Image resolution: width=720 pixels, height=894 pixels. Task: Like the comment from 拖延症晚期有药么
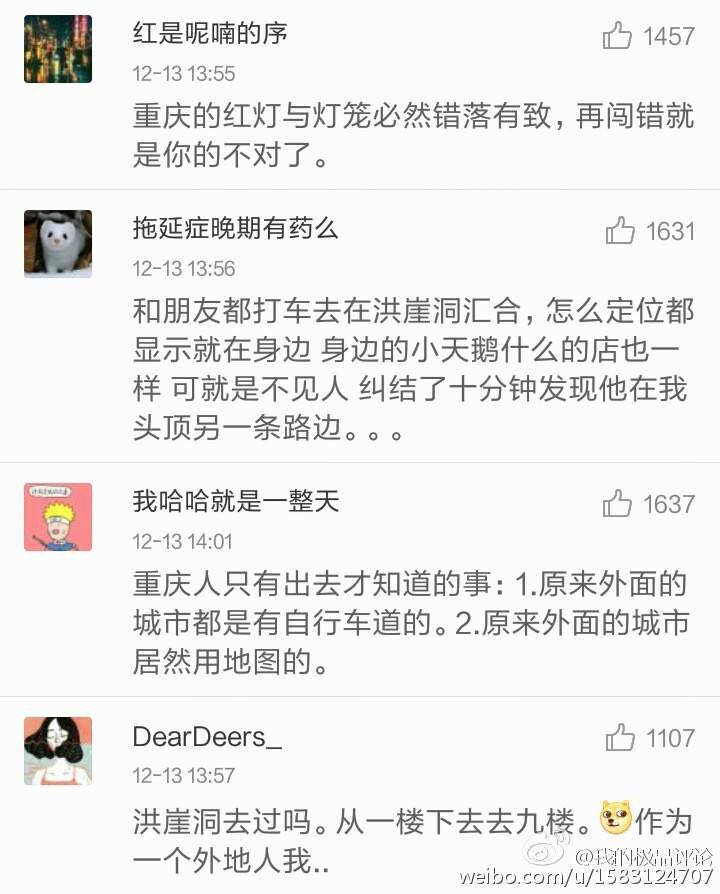(x=621, y=232)
